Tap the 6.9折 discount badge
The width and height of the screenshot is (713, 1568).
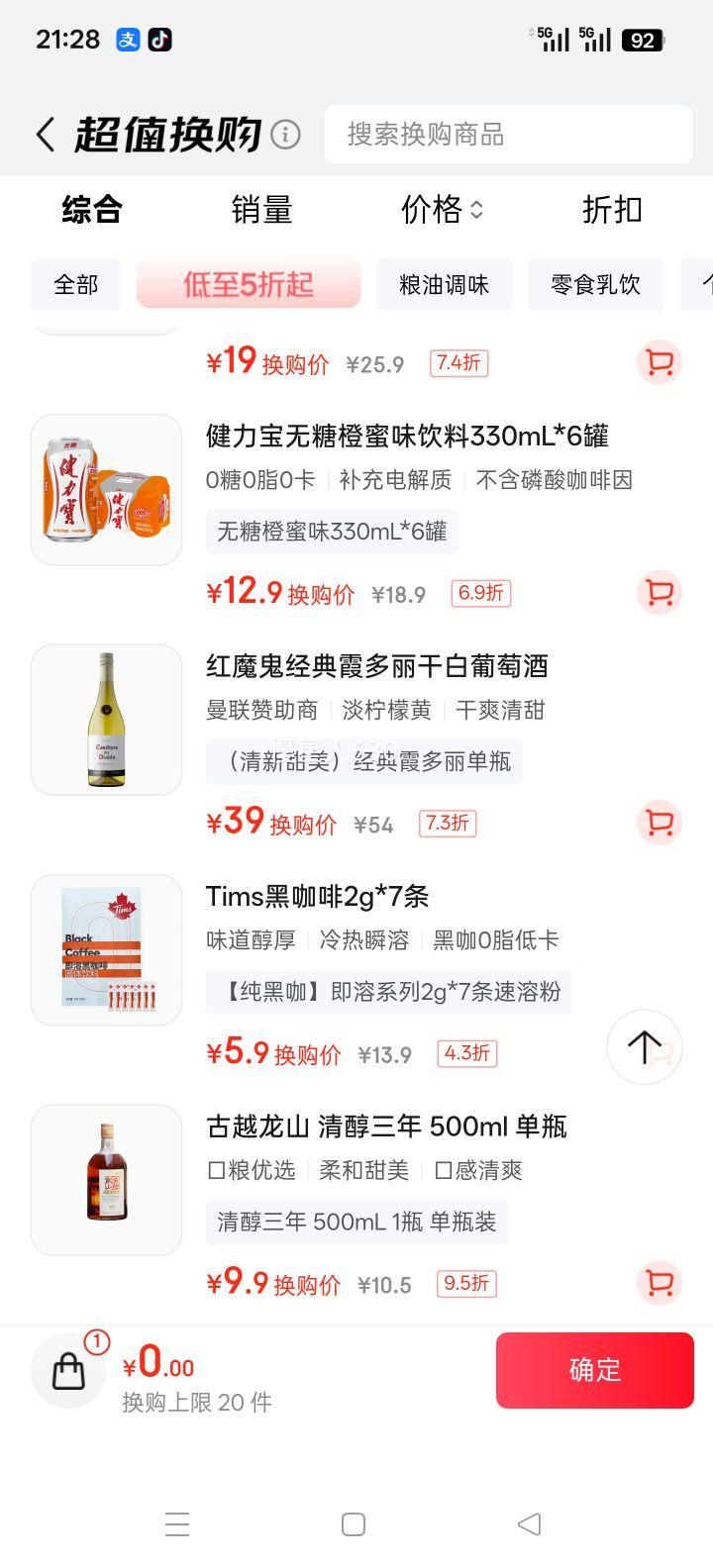click(479, 592)
